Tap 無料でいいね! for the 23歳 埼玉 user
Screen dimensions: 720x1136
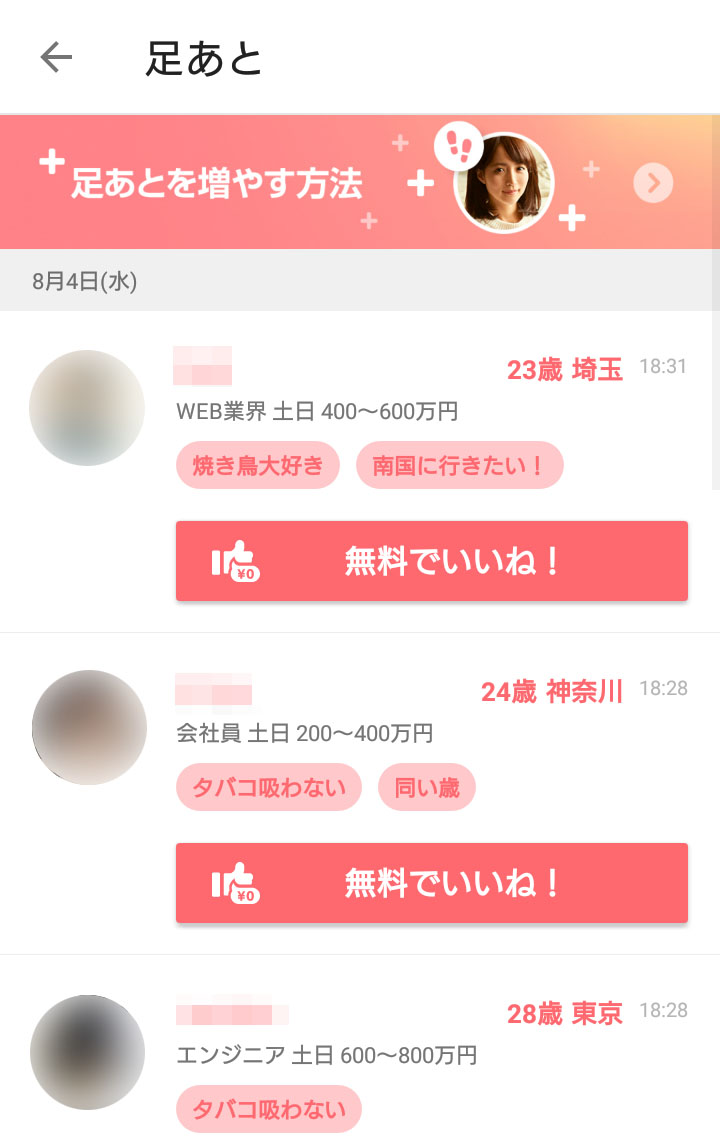tap(431, 561)
